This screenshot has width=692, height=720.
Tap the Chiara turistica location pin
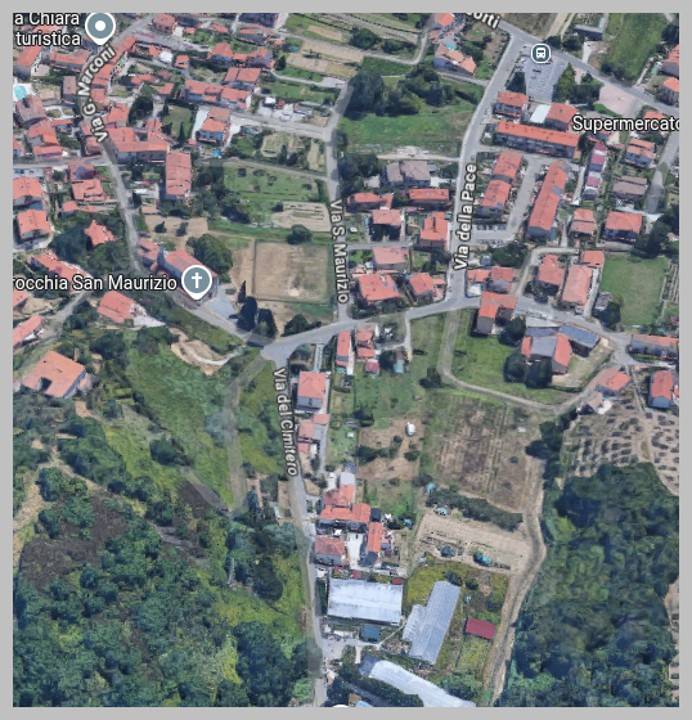(x=99, y=27)
